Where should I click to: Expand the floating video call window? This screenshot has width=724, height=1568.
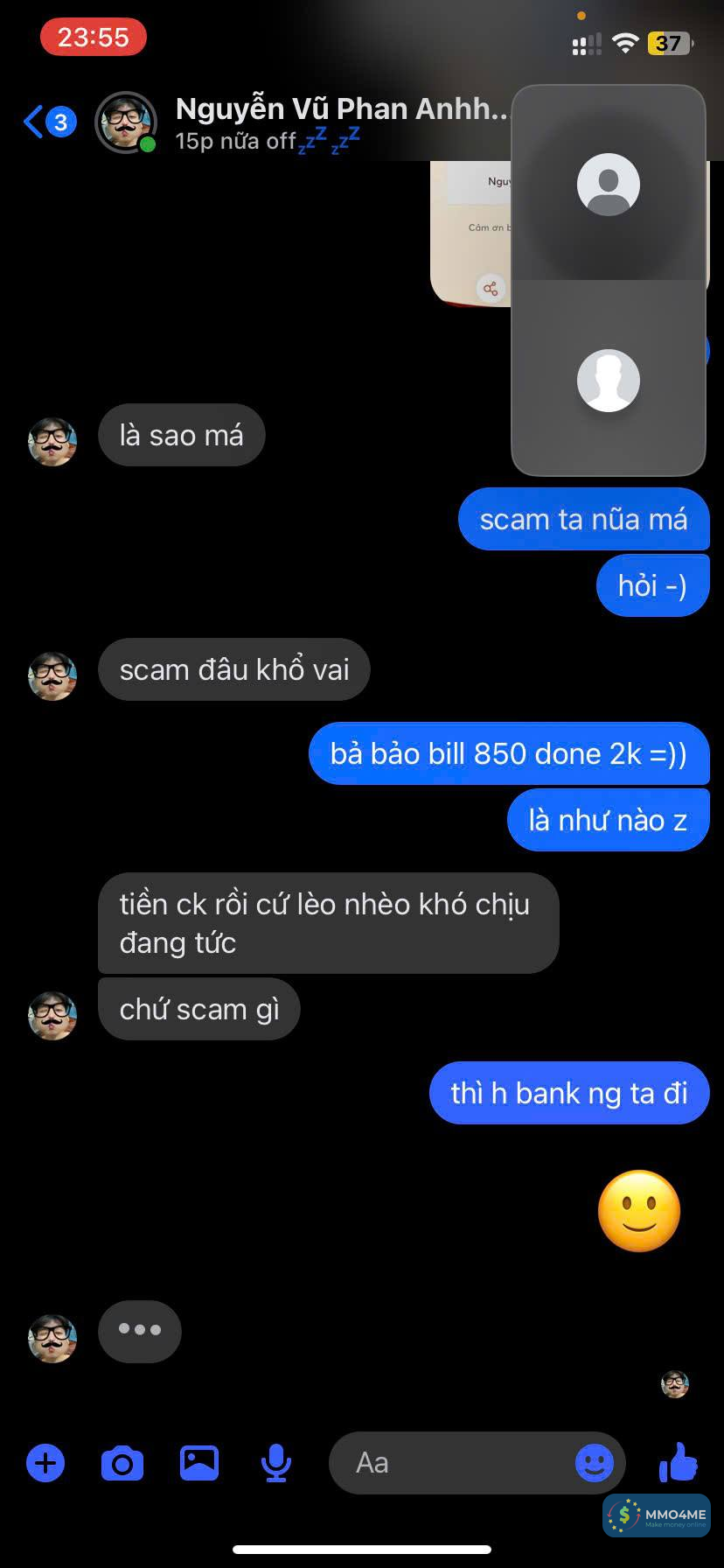[x=609, y=280]
